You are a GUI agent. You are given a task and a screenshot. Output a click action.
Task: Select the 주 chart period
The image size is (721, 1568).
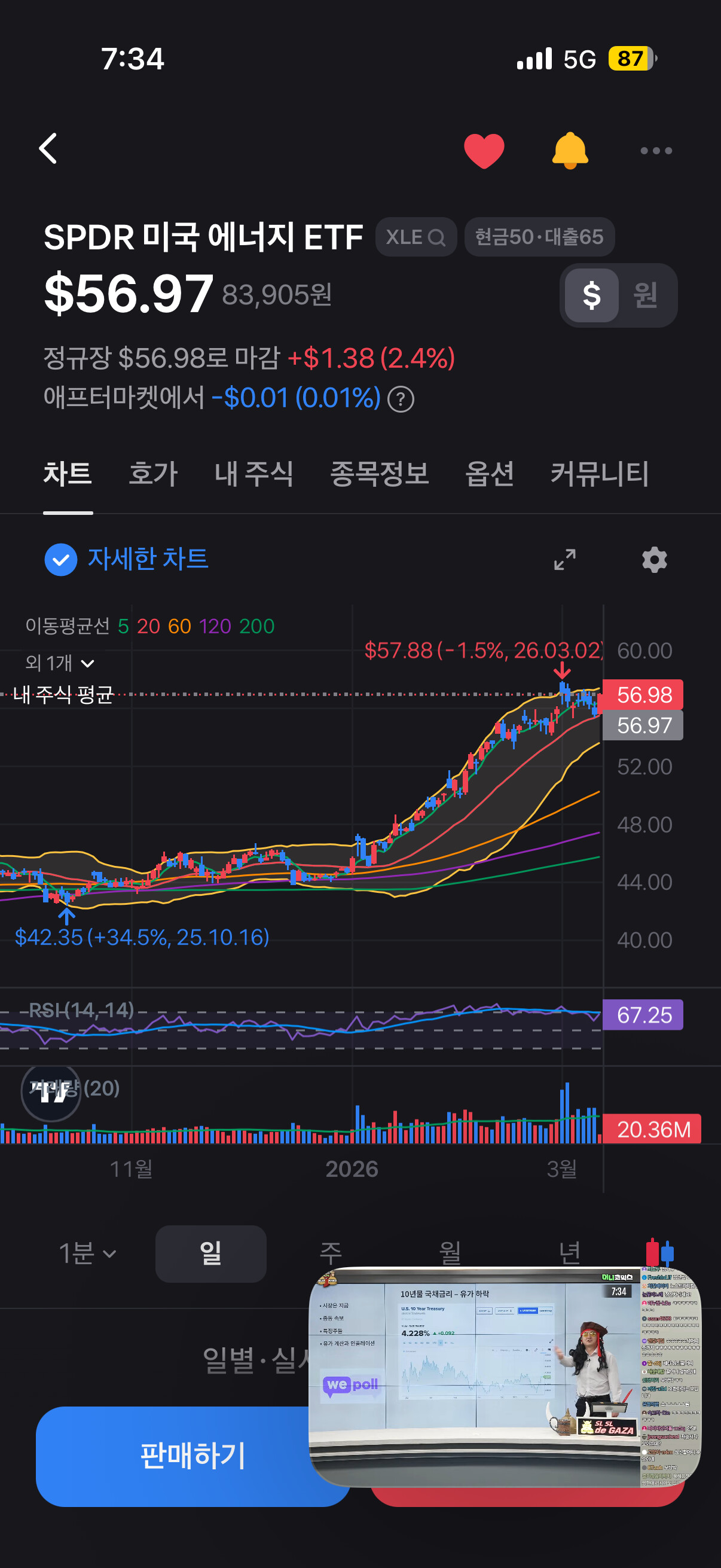[x=331, y=1253]
